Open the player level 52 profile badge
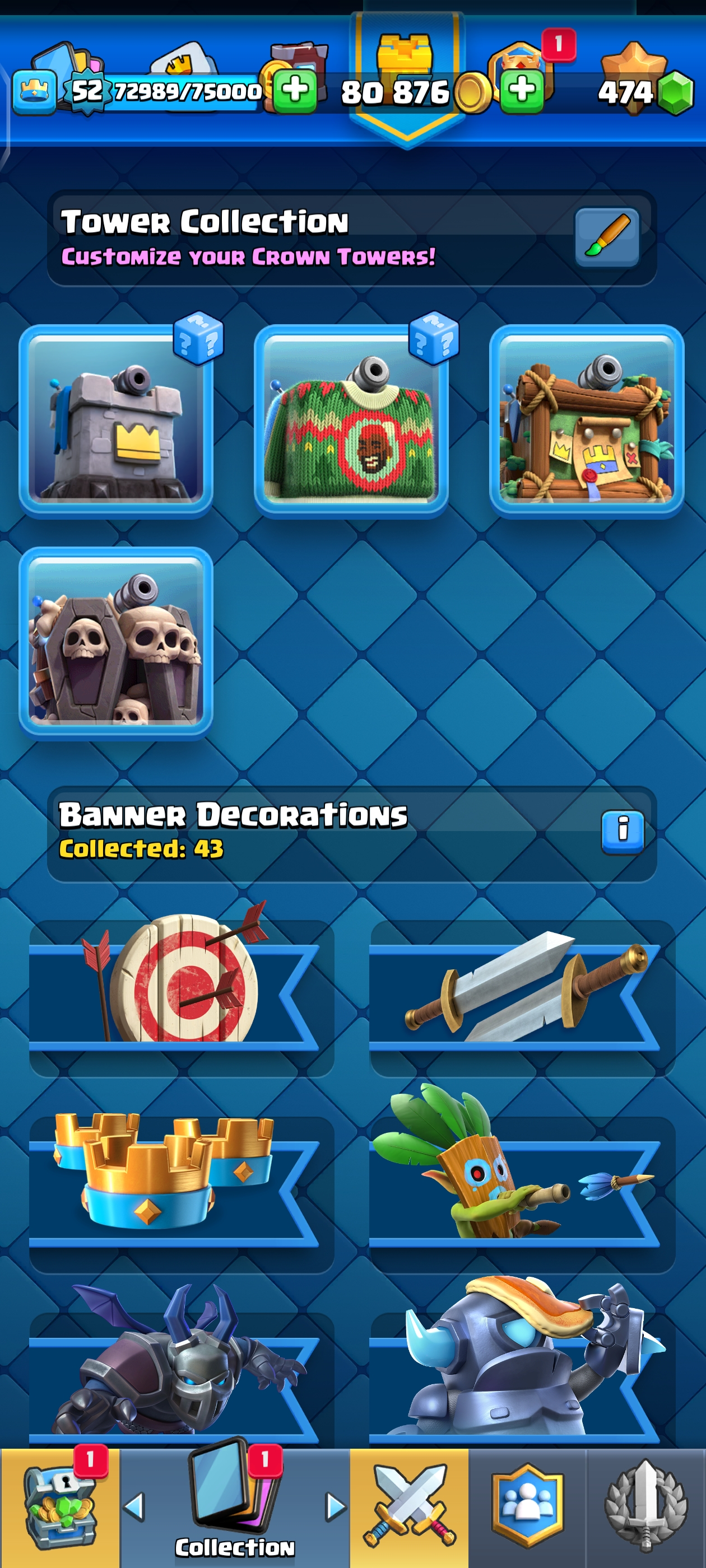 click(x=87, y=91)
